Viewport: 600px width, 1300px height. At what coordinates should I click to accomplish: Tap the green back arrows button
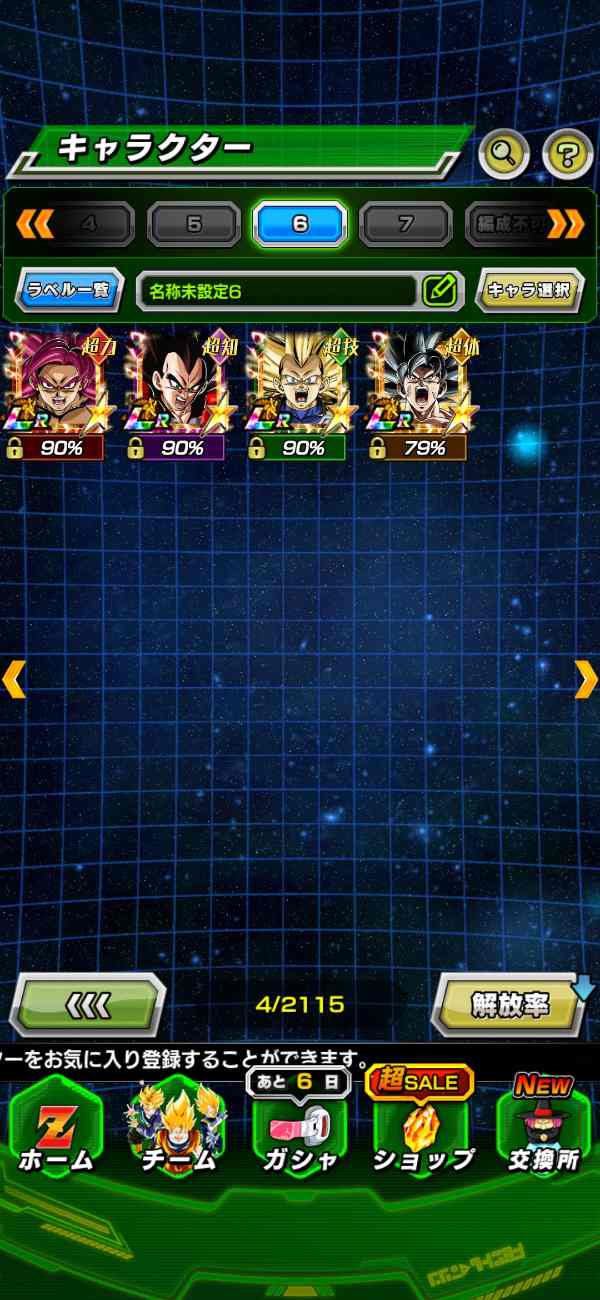(87, 1003)
